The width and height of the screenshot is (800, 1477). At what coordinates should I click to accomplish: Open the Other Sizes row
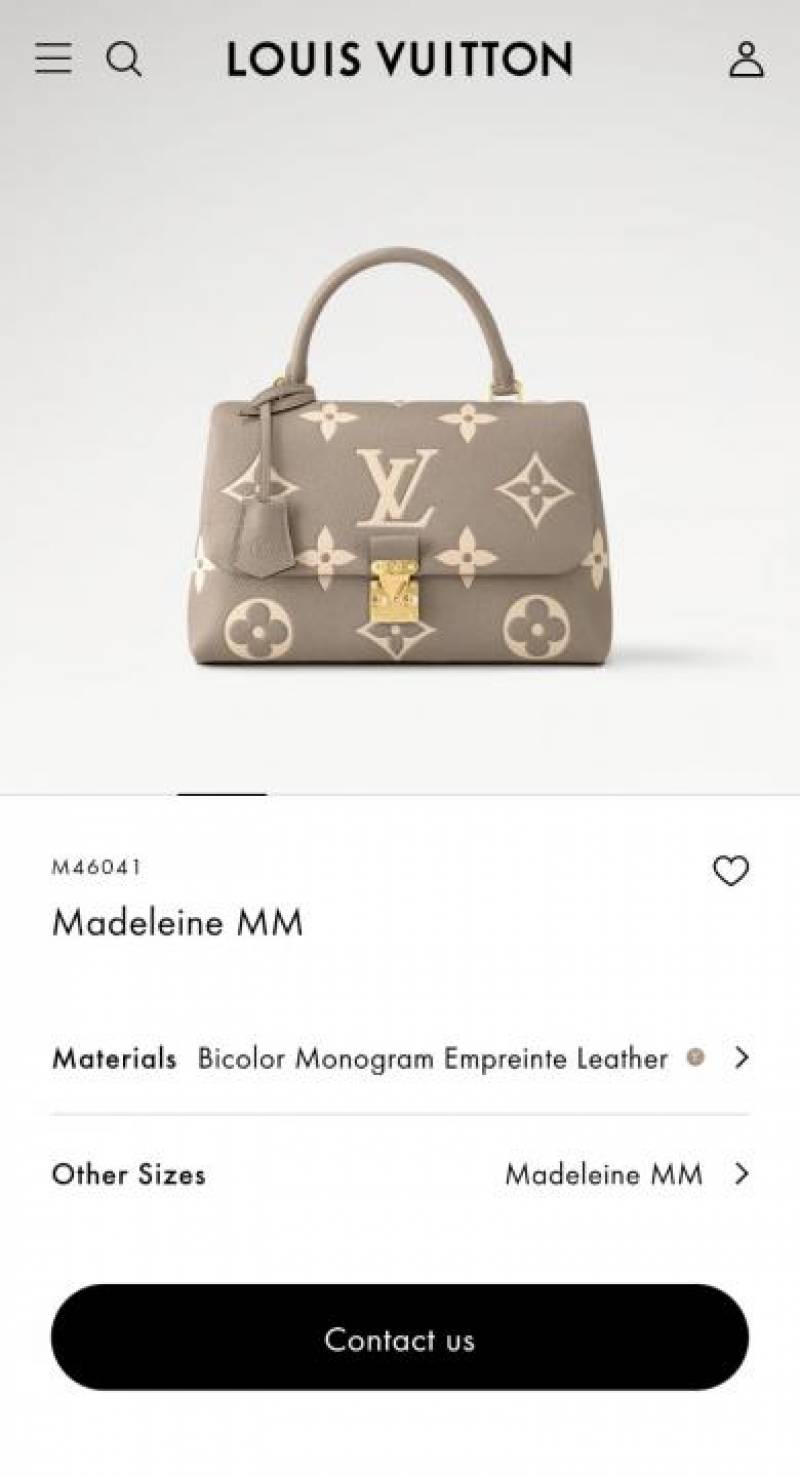(x=400, y=1174)
